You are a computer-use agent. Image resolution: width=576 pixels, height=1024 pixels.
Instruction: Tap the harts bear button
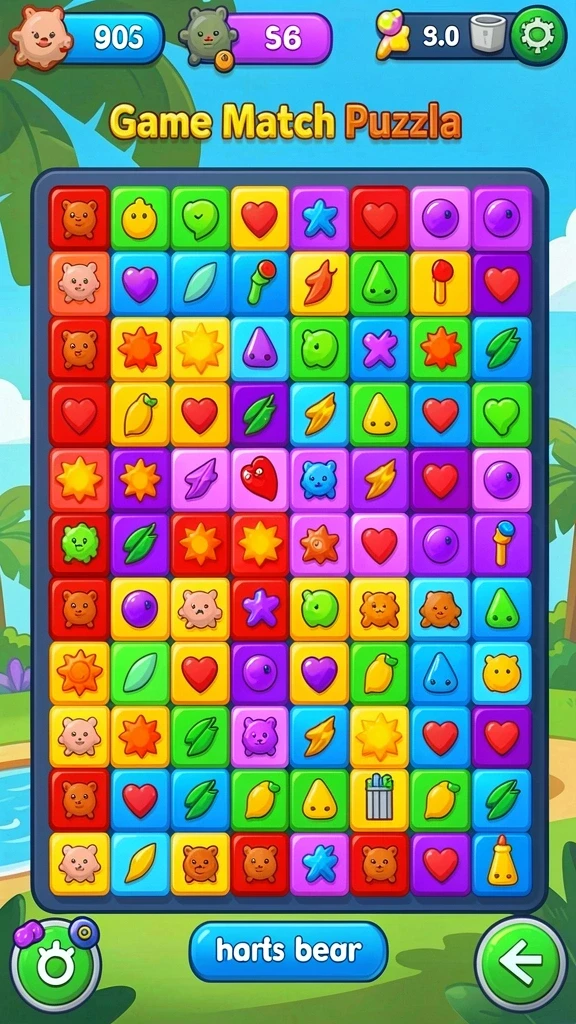click(289, 951)
